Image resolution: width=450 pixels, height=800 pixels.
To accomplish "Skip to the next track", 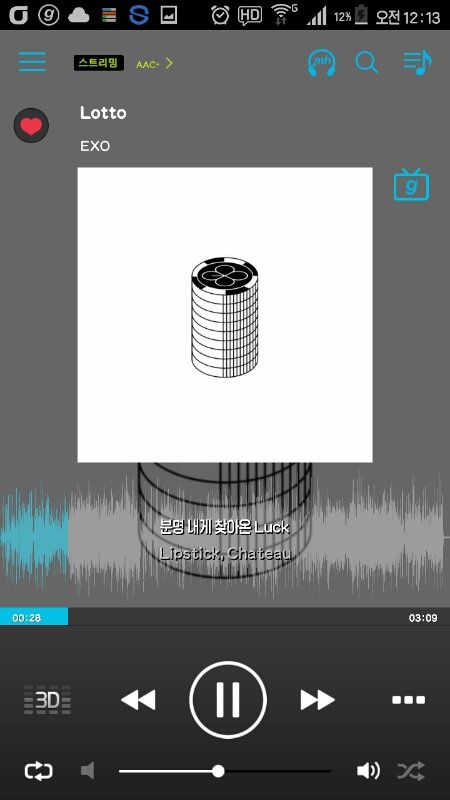I will pyautogui.click(x=317, y=699).
